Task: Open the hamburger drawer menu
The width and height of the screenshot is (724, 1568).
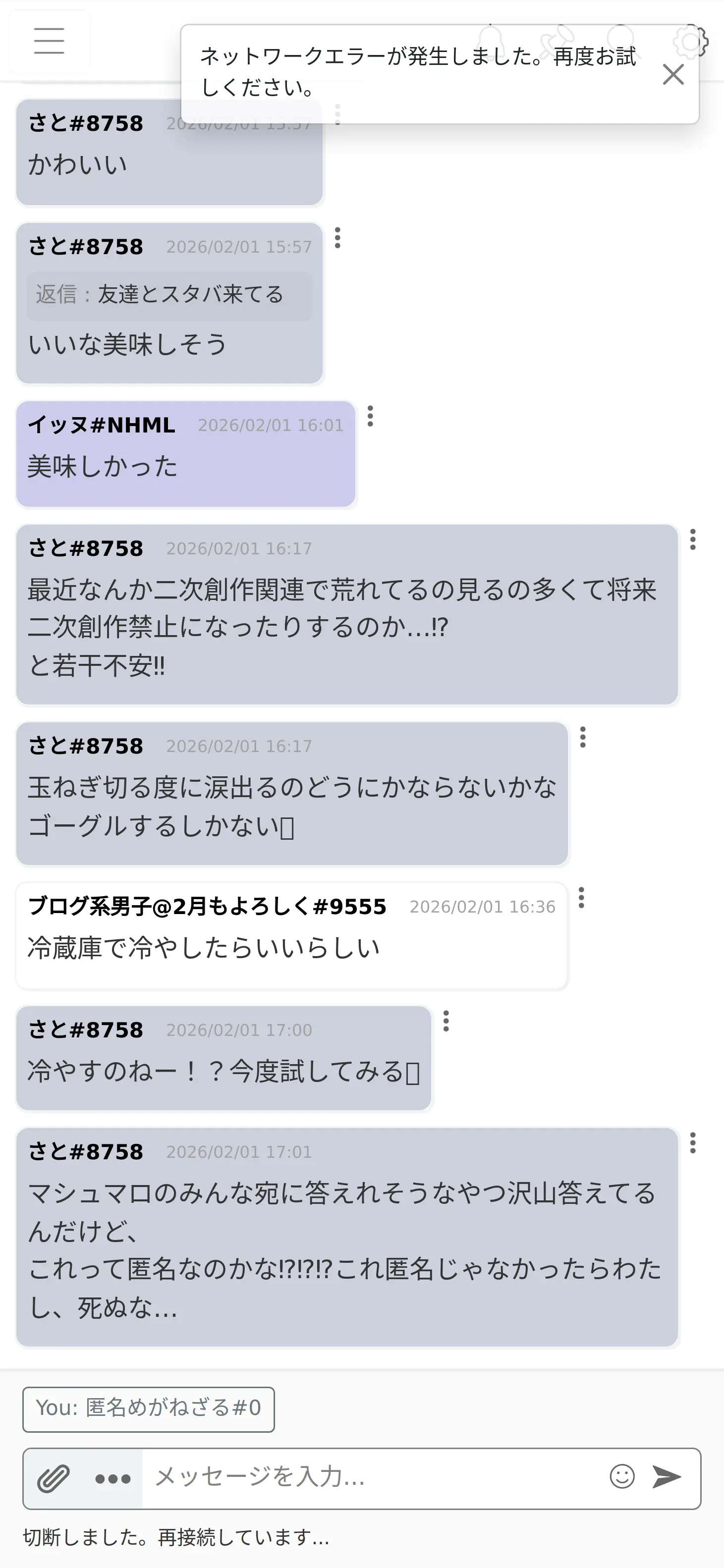Action: (x=50, y=41)
